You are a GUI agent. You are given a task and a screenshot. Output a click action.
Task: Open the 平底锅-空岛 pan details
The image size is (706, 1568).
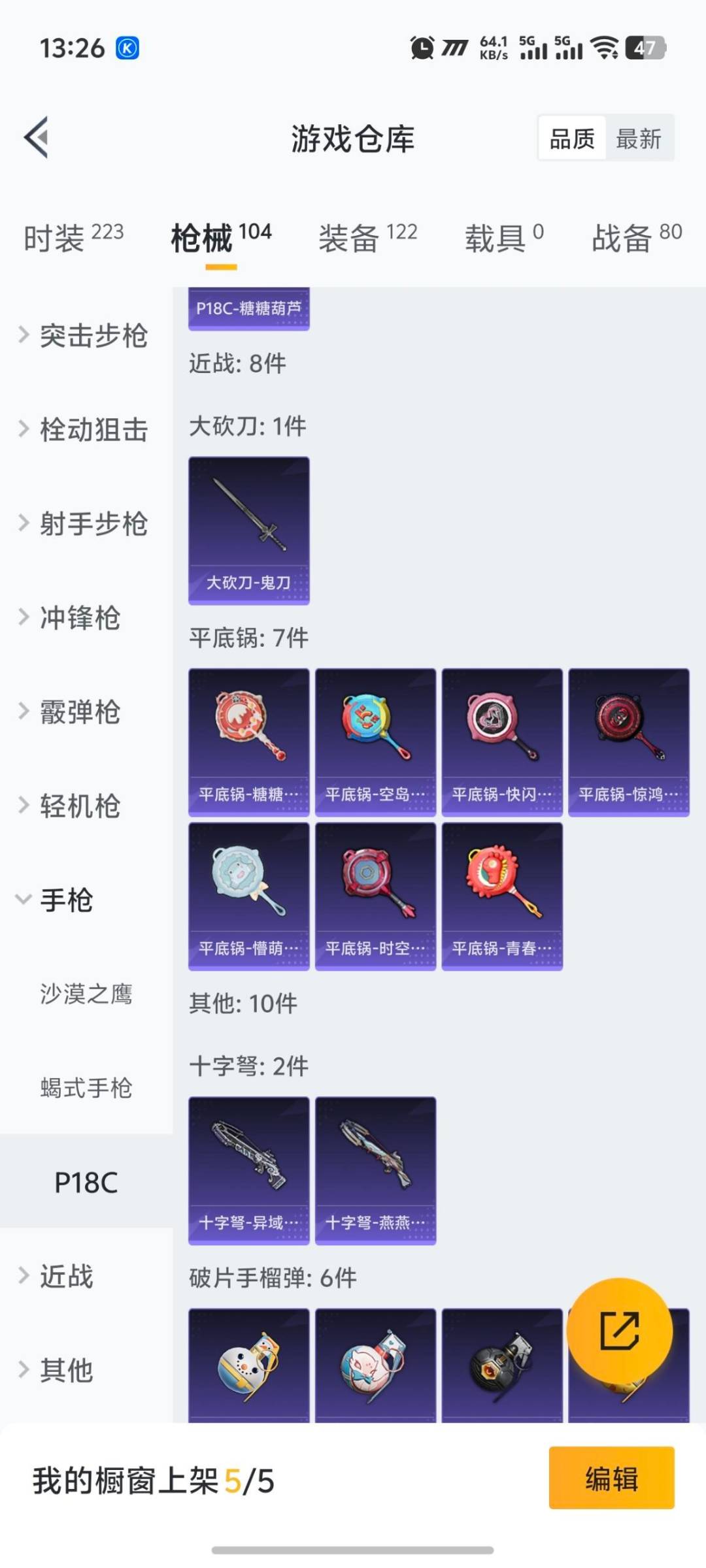pos(375,738)
